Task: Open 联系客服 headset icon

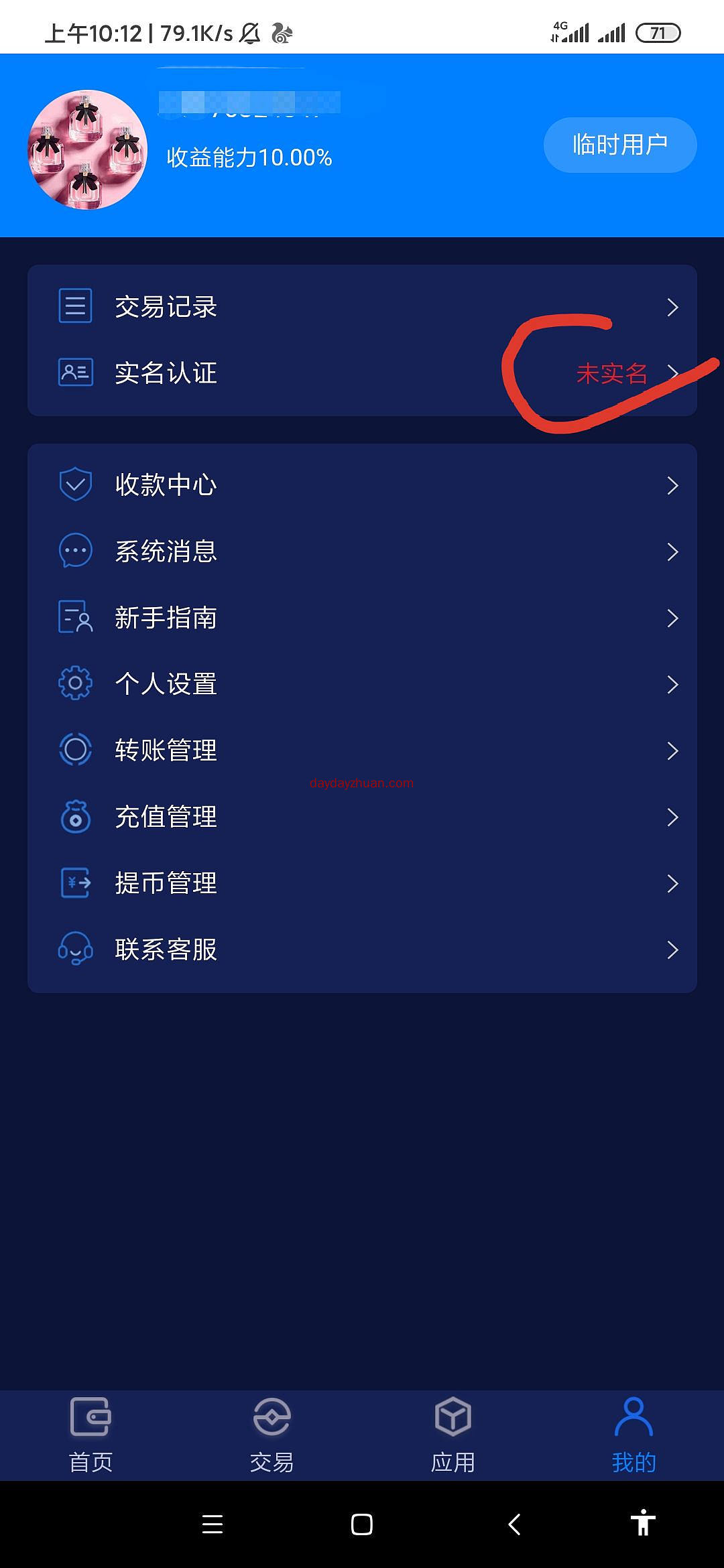Action: (75, 949)
